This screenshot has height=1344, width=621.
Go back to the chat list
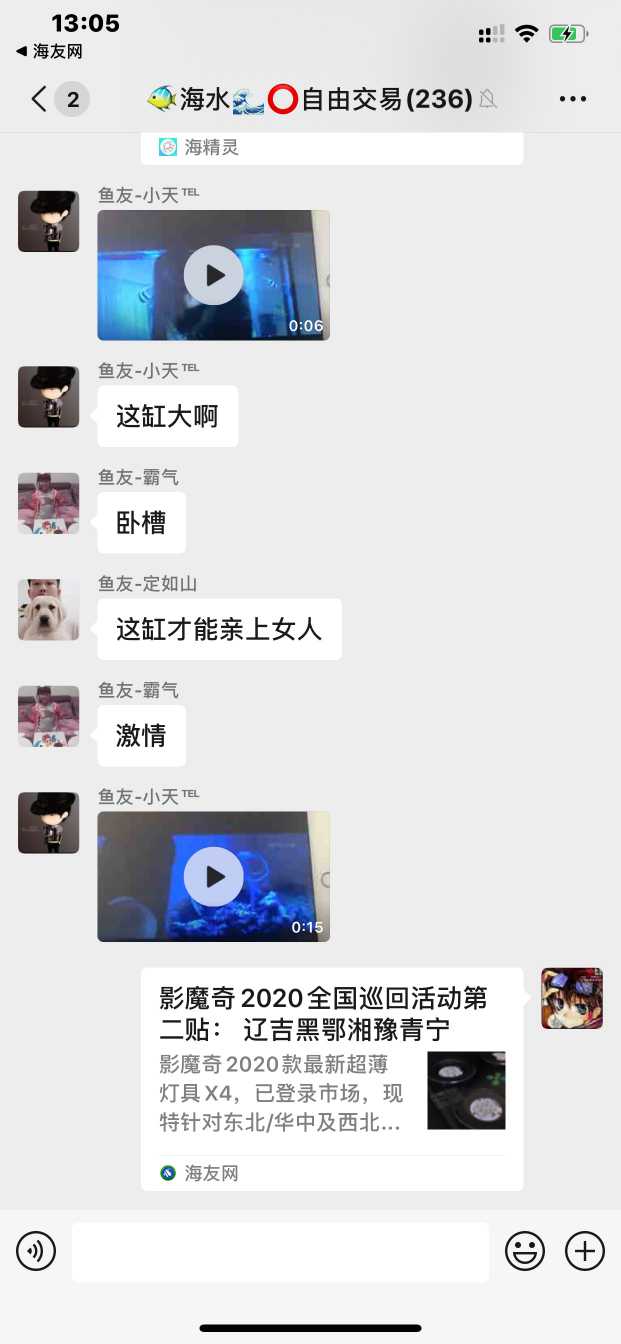point(40,99)
